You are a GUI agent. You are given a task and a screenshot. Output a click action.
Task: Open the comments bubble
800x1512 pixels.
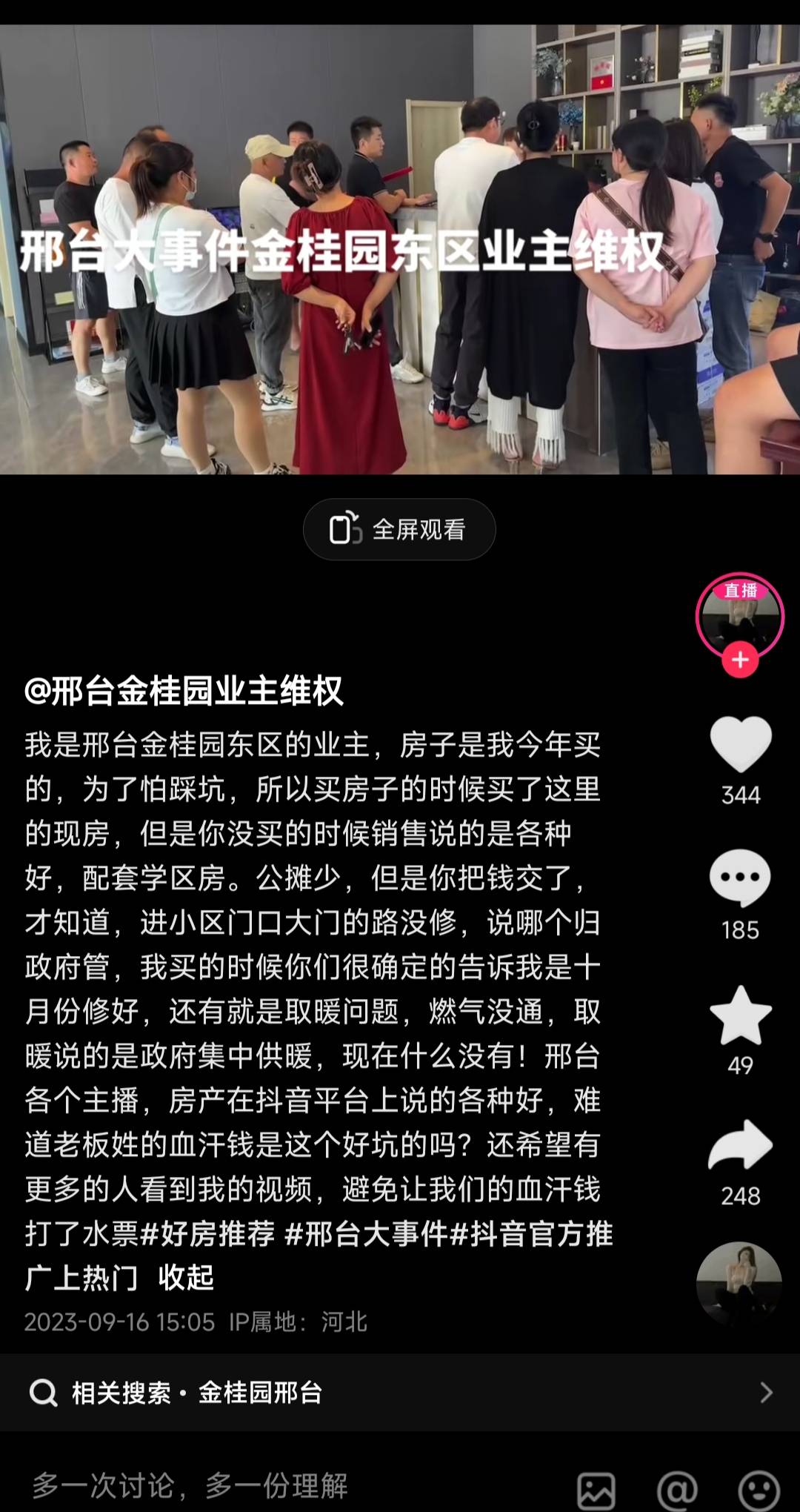point(740,878)
